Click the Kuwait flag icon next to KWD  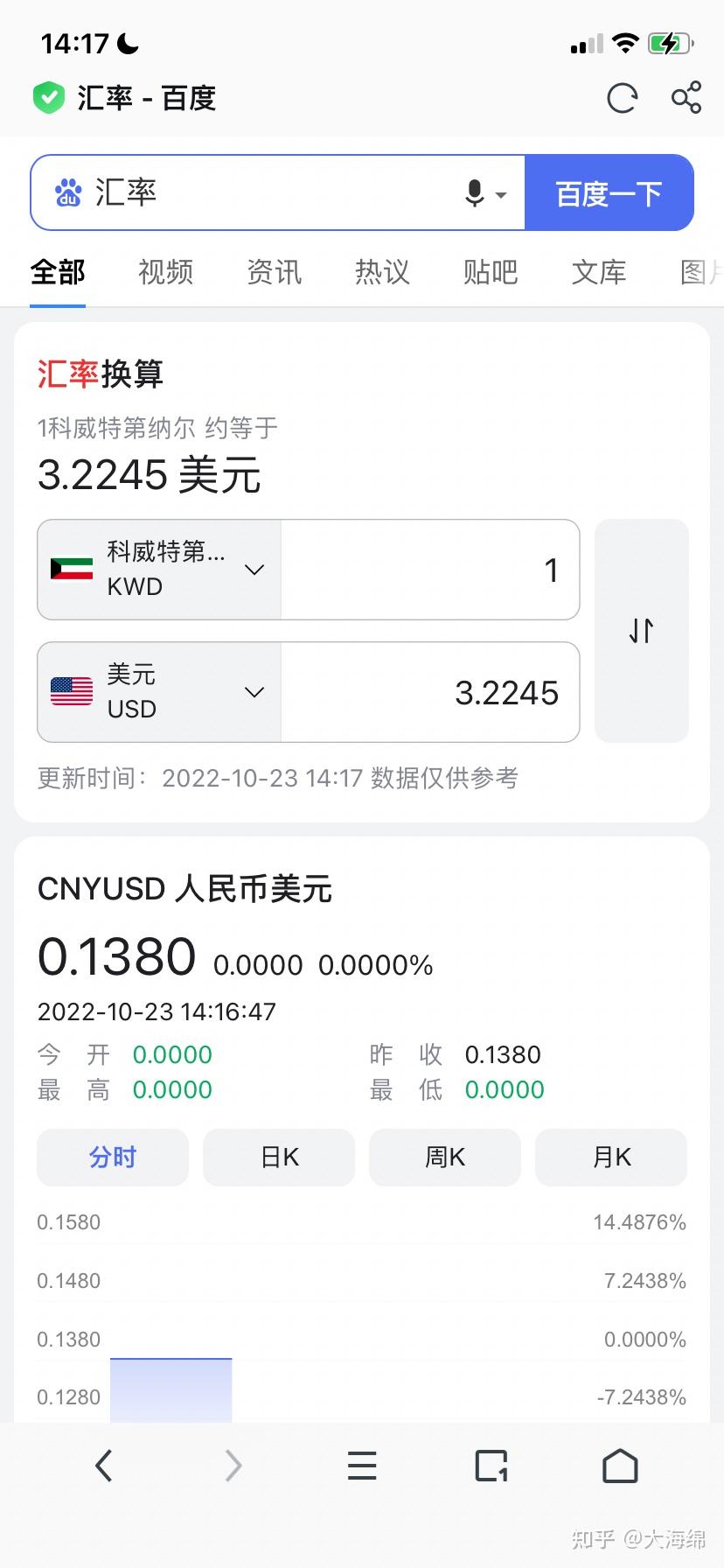(x=71, y=569)
